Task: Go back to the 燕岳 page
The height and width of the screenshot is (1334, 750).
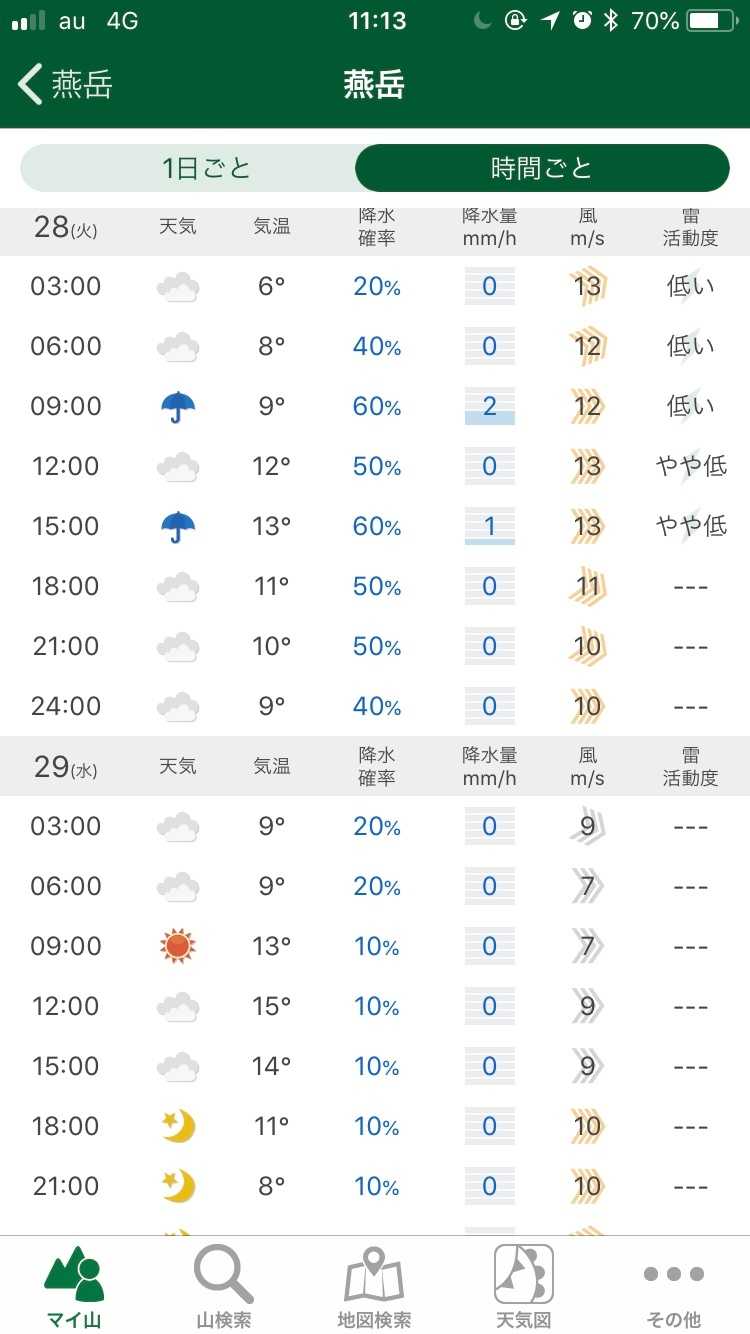Action: [x=65, y=85]
